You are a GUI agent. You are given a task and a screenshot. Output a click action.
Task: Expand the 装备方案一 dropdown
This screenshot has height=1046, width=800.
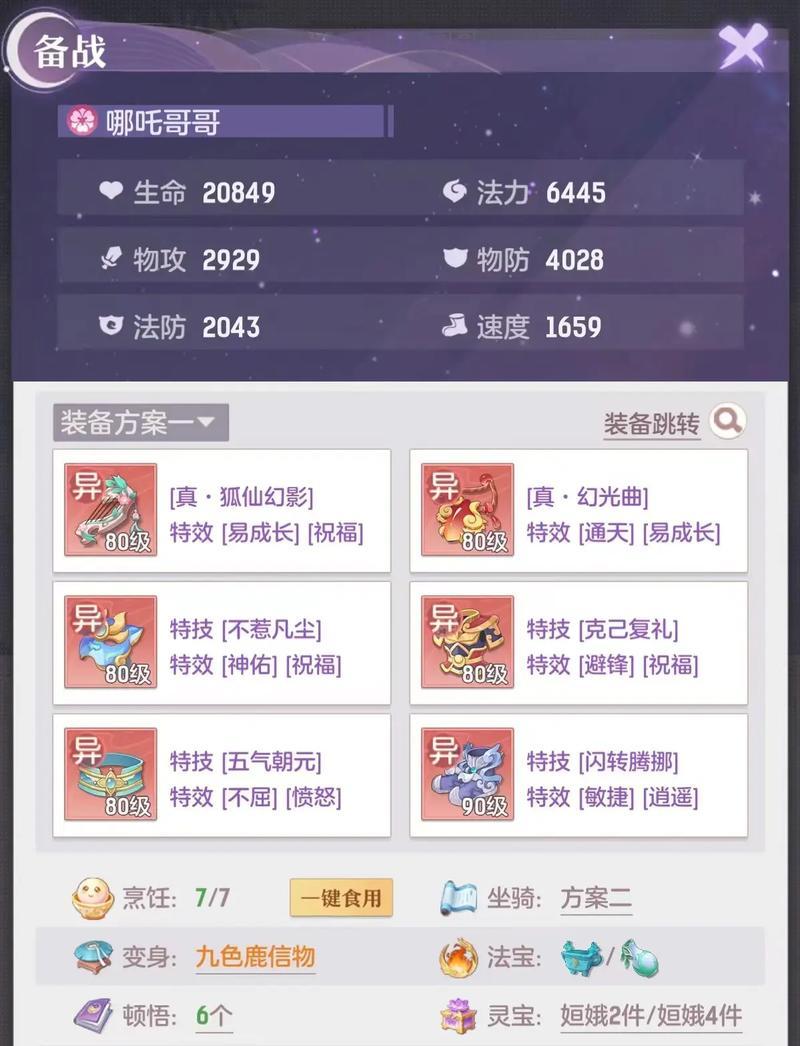pyautogui.click(x=140, y=423)
